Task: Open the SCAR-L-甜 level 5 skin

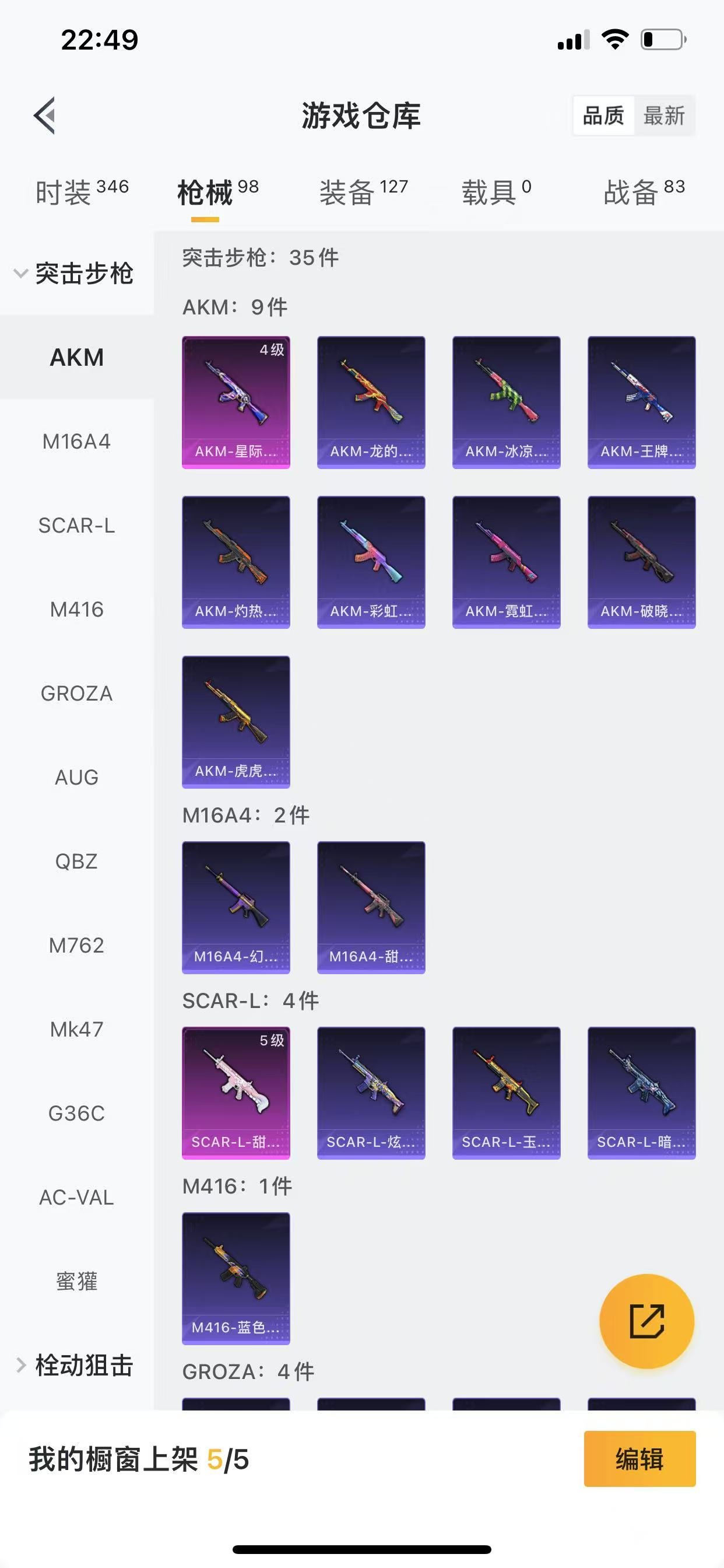Action: pyautogui.click(x=236, y=1093)
